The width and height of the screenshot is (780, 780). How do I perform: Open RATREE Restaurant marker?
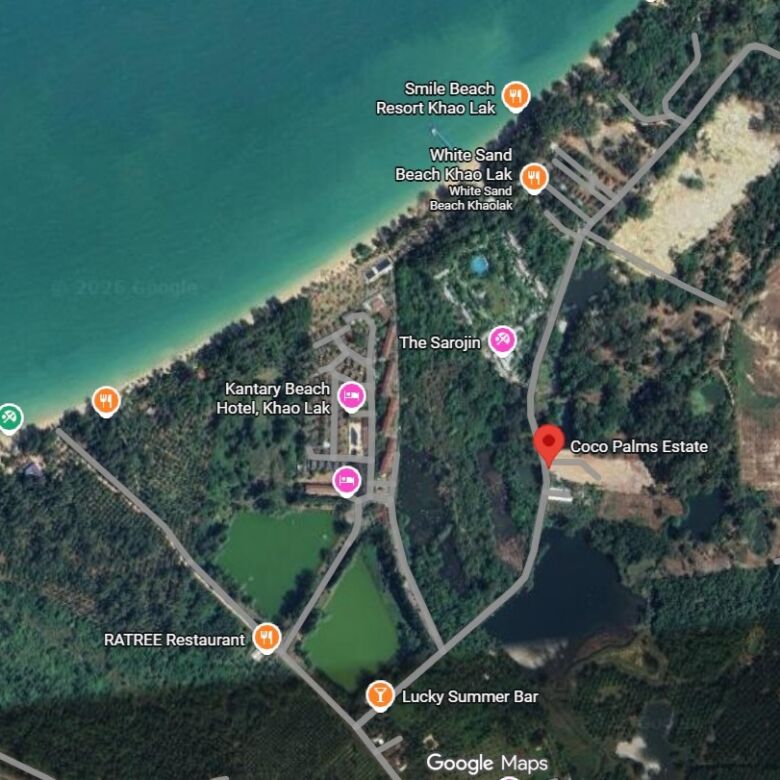266,638
